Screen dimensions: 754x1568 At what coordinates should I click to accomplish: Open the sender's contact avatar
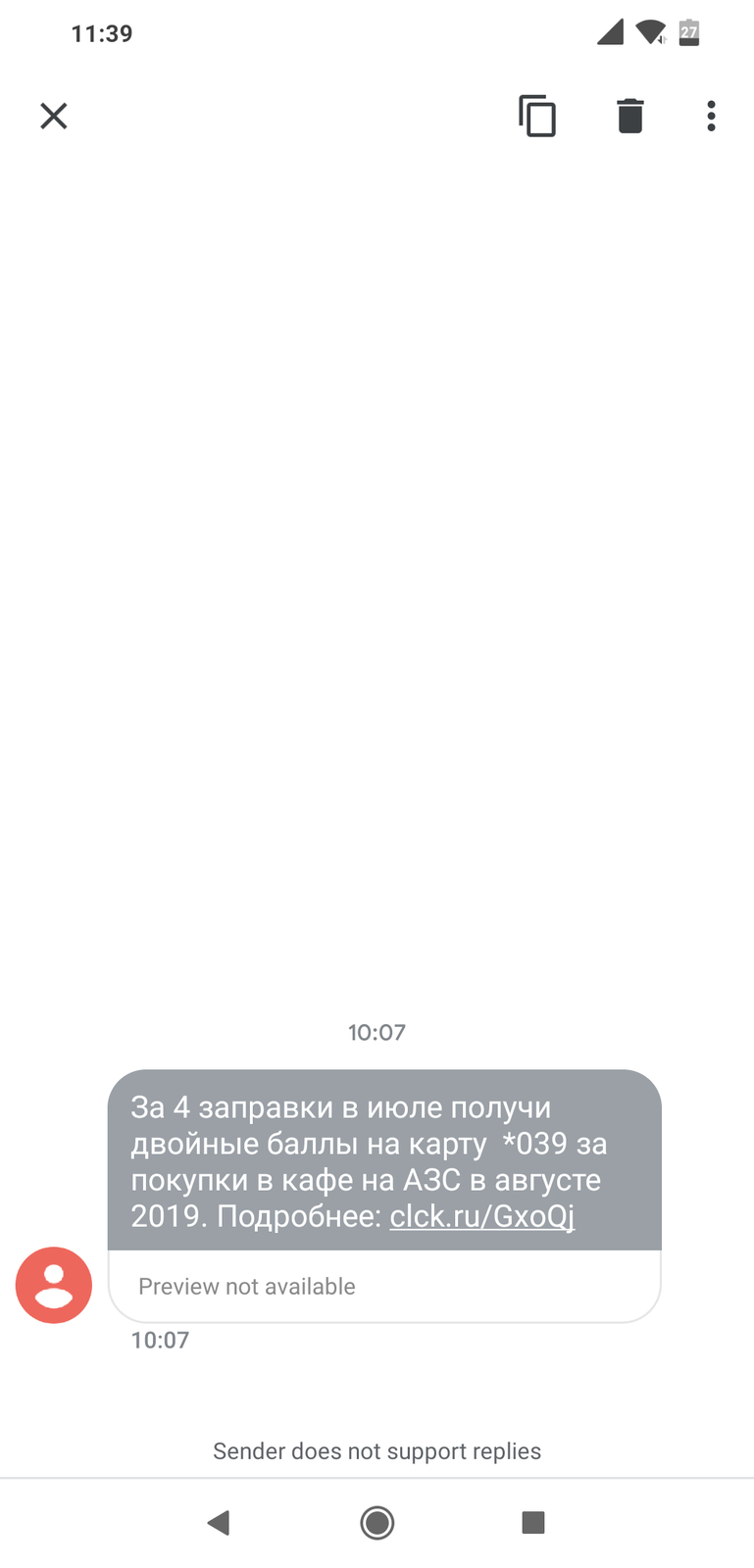coord(54,1285)
